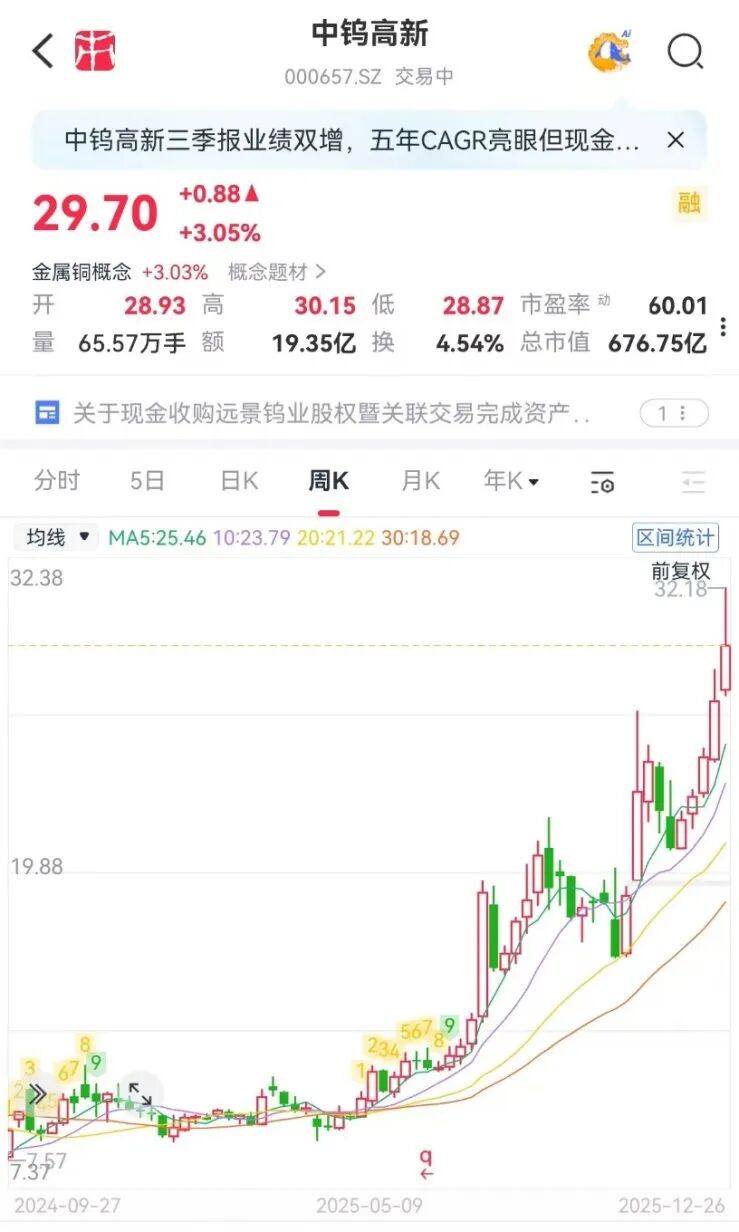Open 概念题材 concept themes link
This screenshot has width=739, height=1232.
tap(277, 272)
